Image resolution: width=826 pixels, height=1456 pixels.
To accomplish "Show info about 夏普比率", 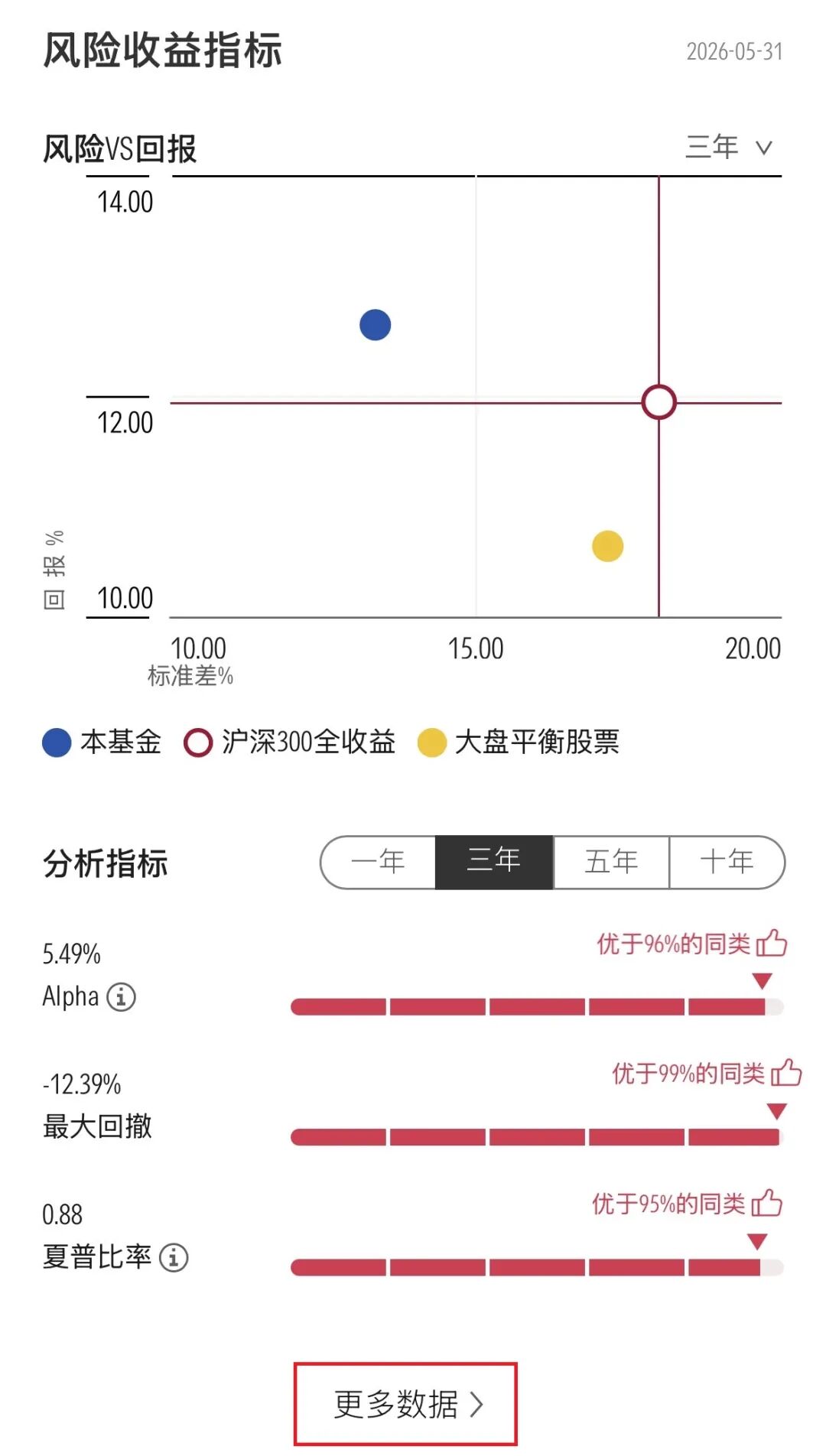I will click(x=174, y=1256).
